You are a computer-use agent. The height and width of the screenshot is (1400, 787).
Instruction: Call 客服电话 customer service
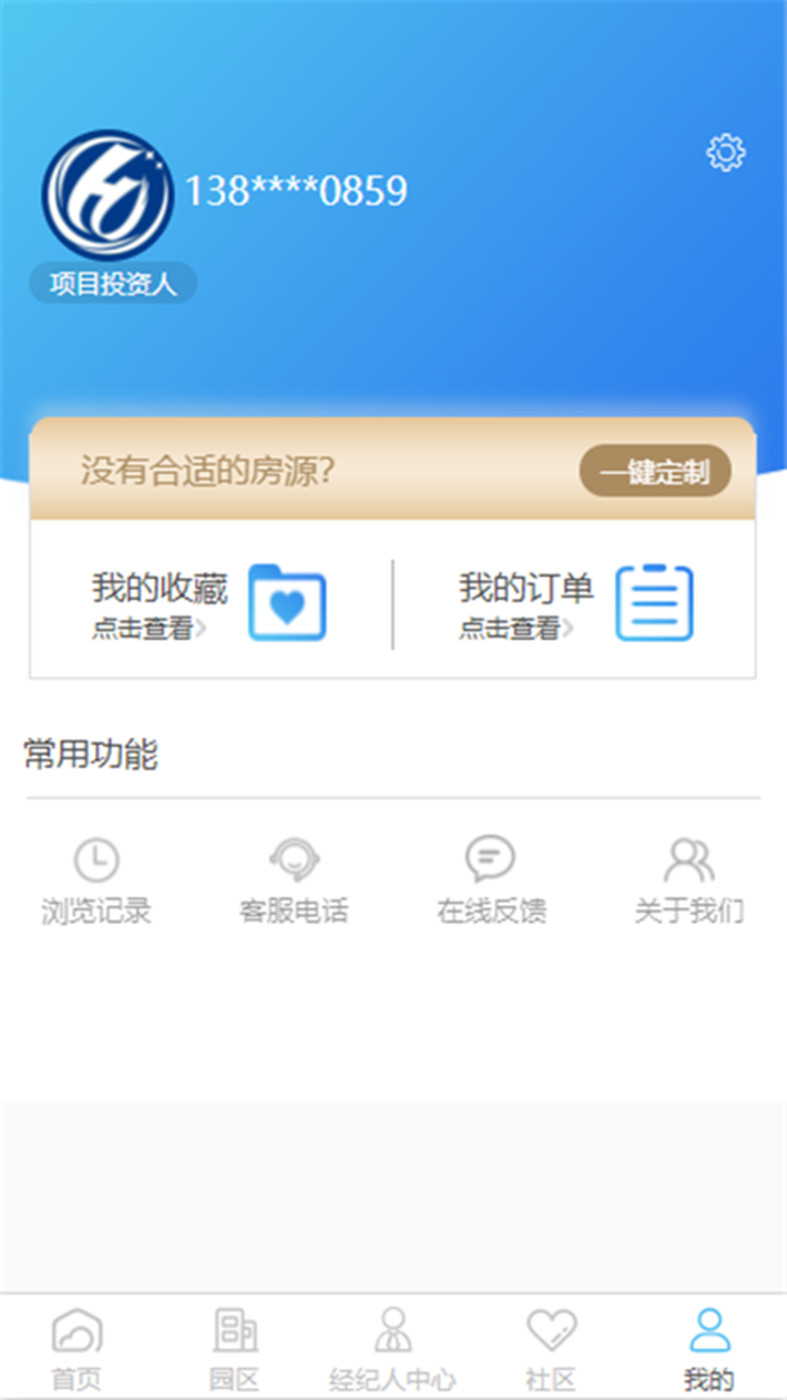pyautogui.click(x=294, y=881)
